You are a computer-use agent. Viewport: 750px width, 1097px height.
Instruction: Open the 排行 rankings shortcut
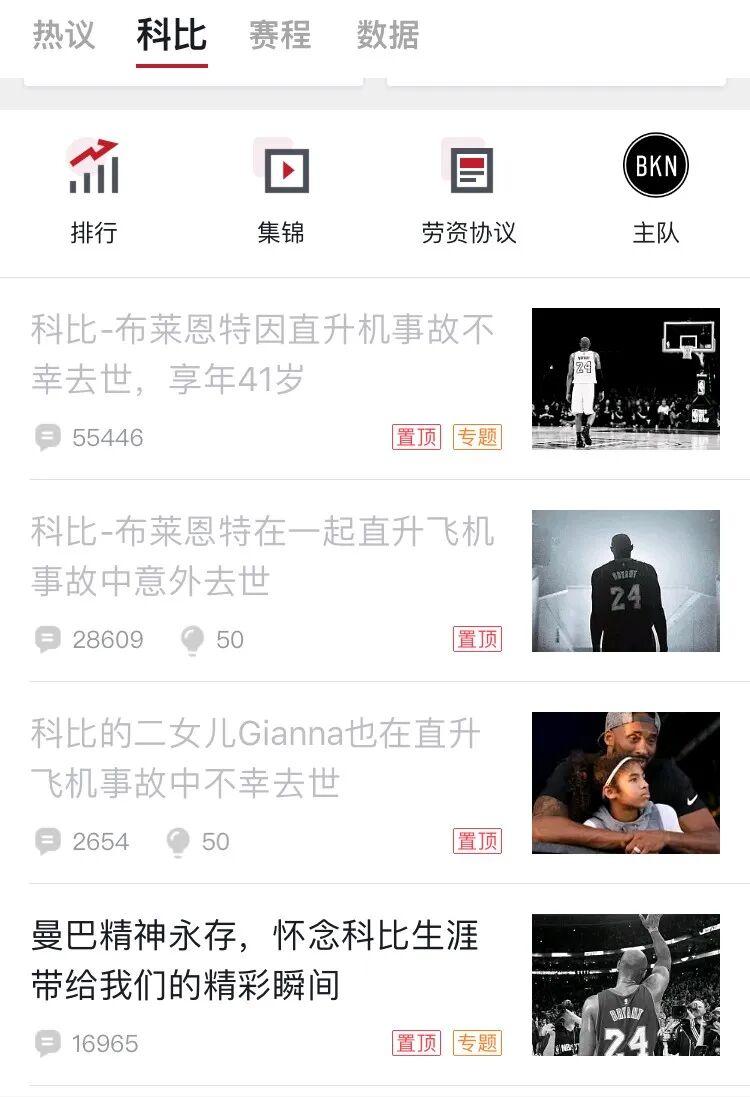pos(94,191)
